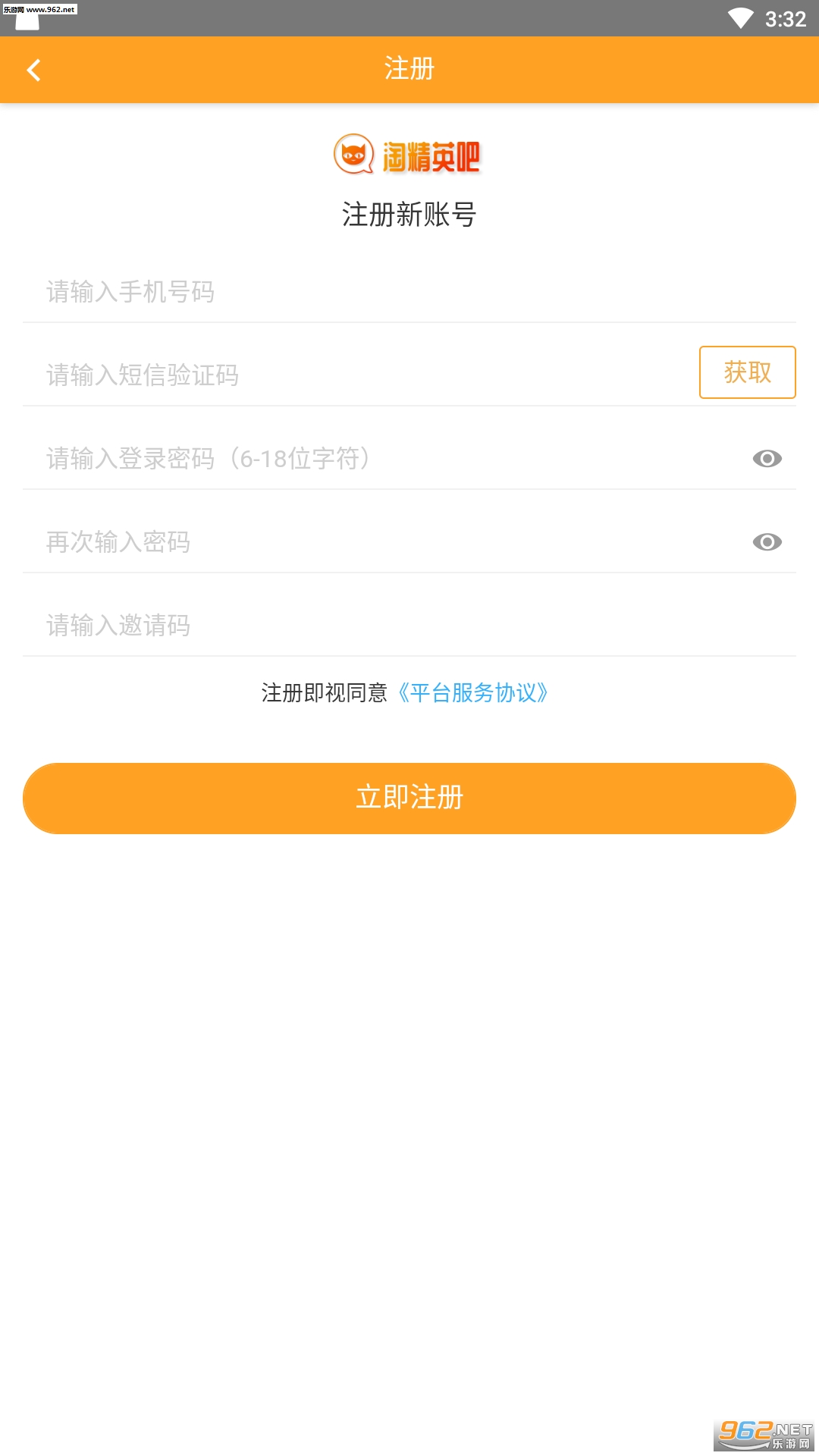Go back using the top-left arrow
819x1456 pixels.
pos(33,71)
